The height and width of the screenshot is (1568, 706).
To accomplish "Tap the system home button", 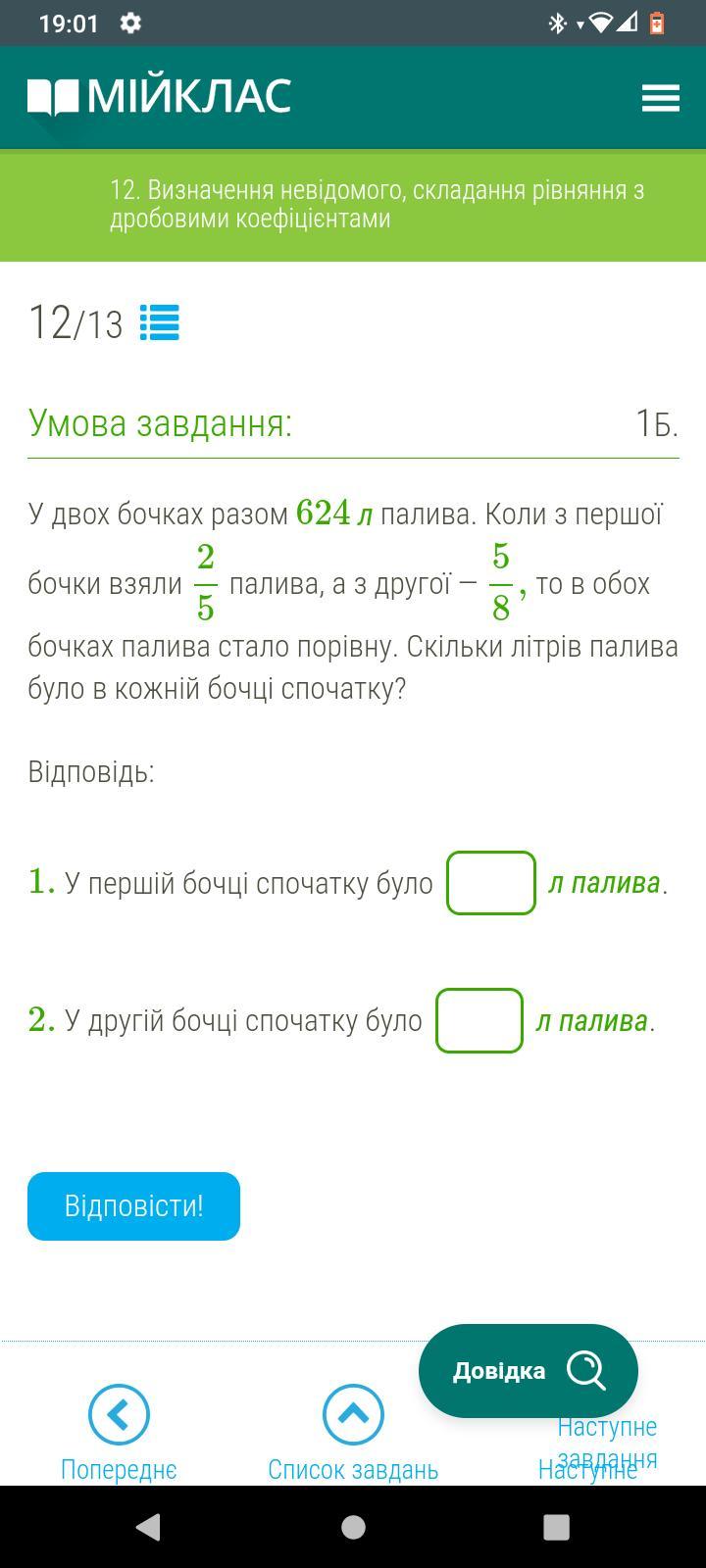I will (353, 1527).
